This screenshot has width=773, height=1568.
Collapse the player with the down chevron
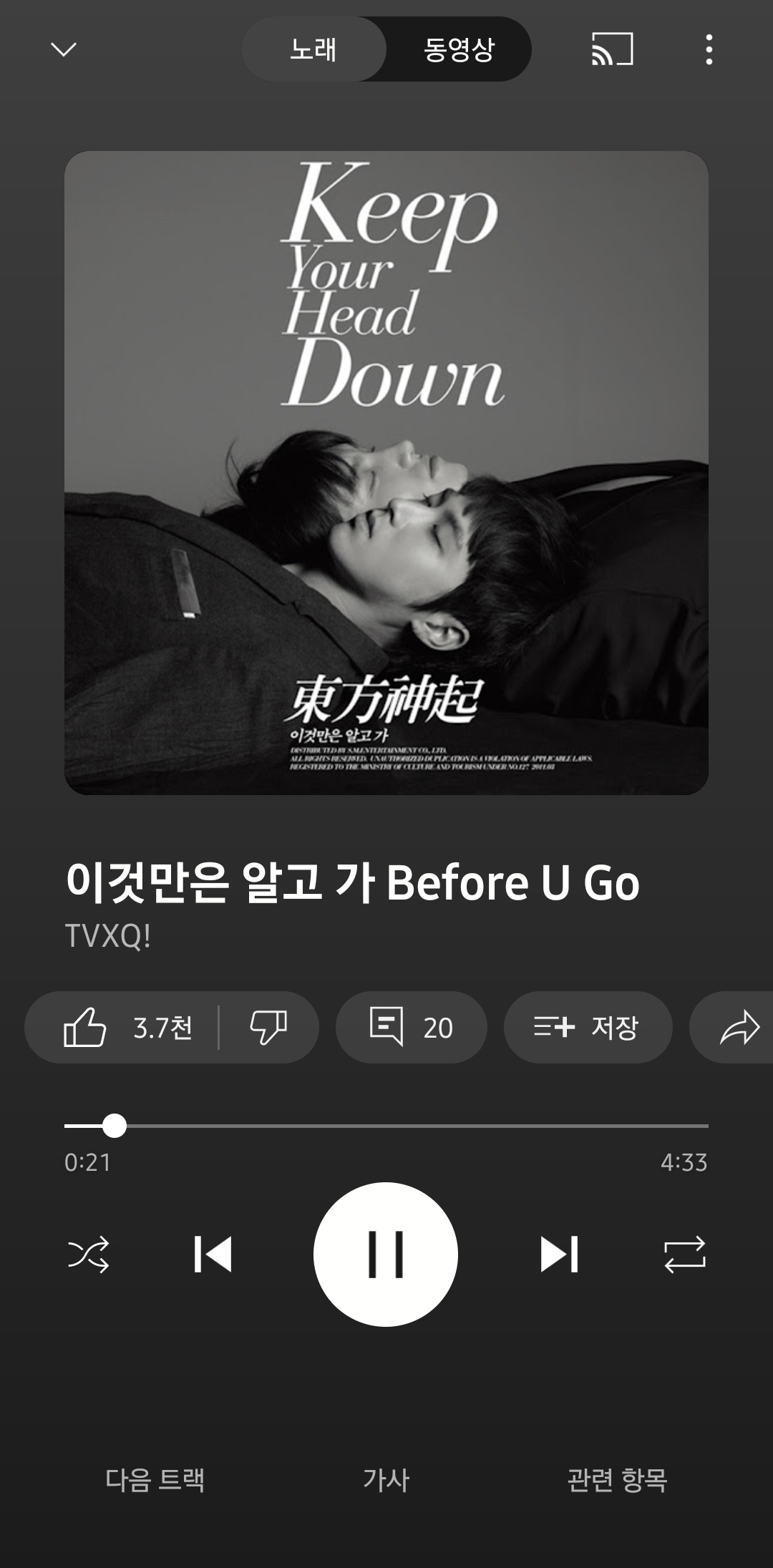[64, 49]
